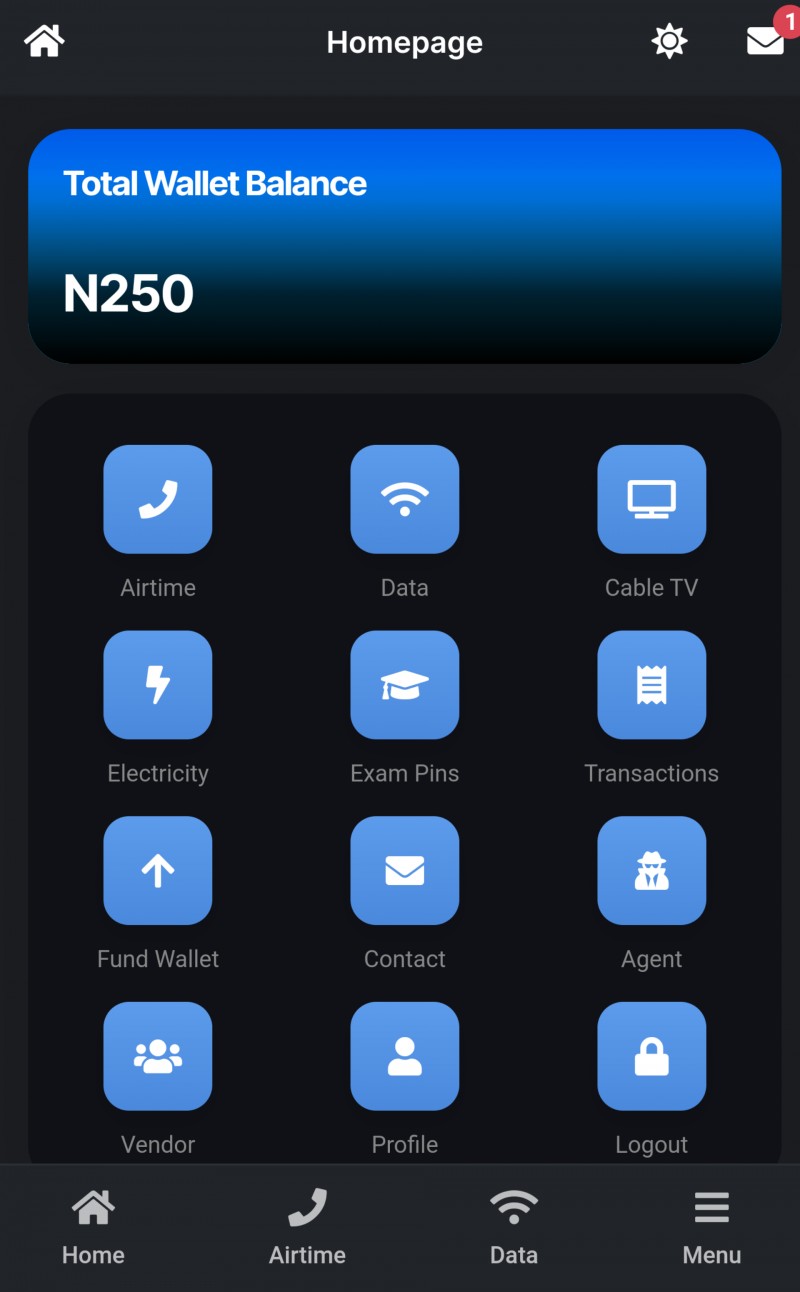Open the Menu from bottom bar
Screen dimensions: 800x1292
coord(712,1228)
